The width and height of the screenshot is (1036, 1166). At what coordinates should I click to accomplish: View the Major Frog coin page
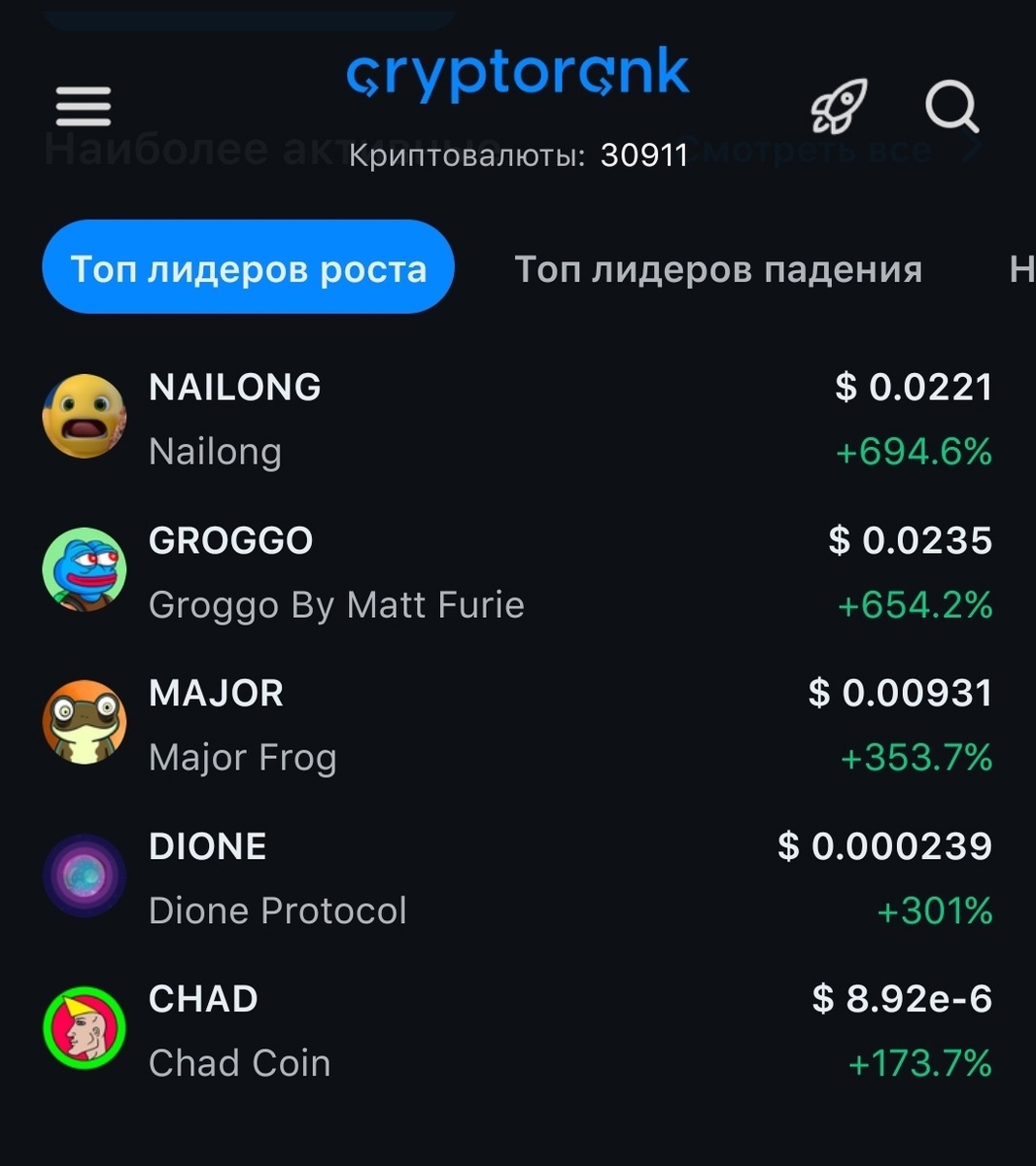(x=517, y=725)
